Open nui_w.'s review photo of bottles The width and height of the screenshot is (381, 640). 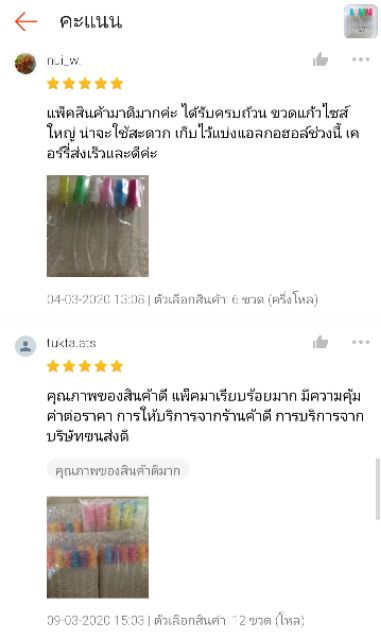(x=98, y=226)
